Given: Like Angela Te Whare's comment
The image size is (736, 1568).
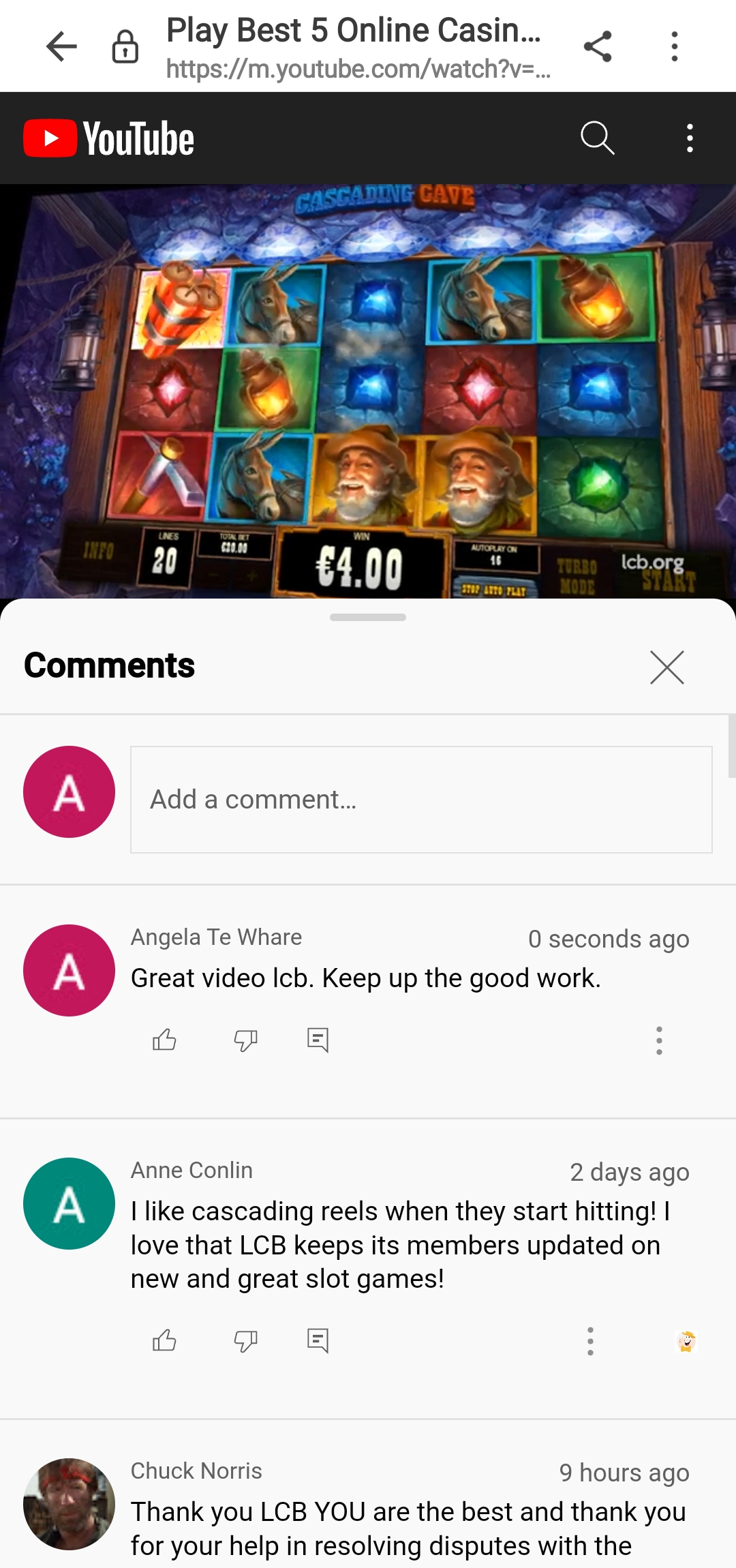Looking at the screenshot, I should 164,1040.
